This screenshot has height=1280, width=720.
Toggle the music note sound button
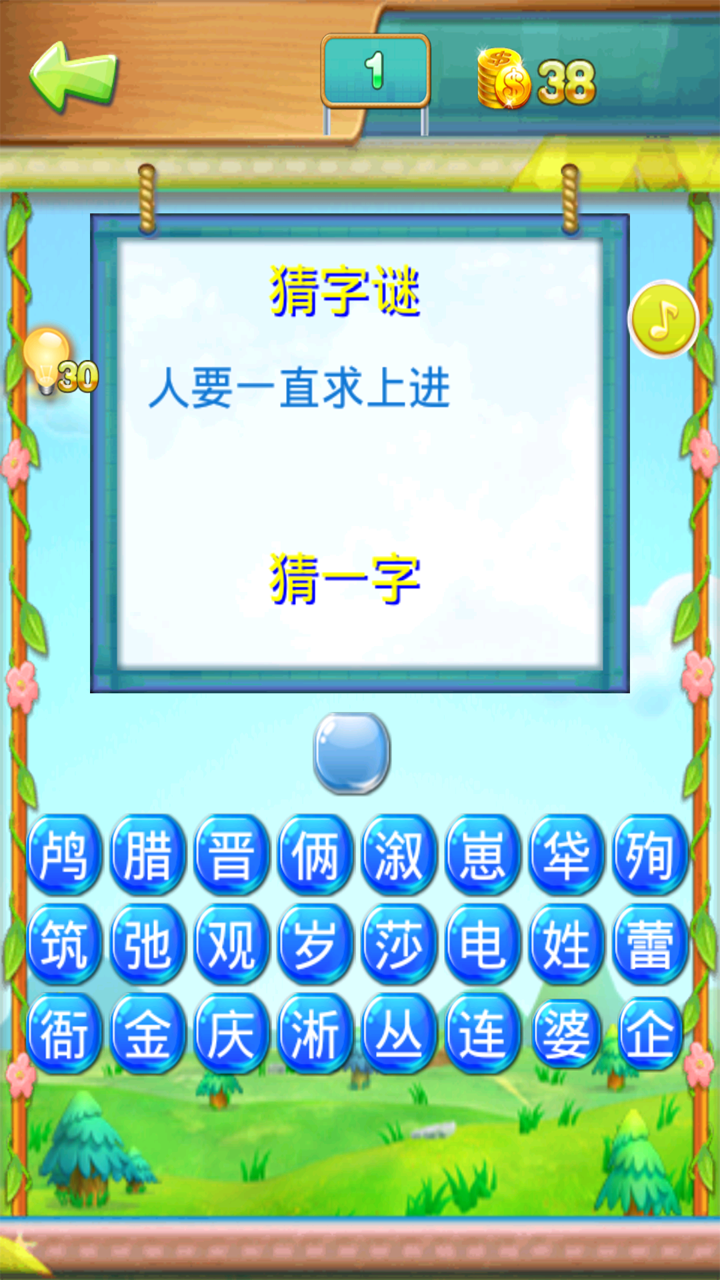point(662,319)
